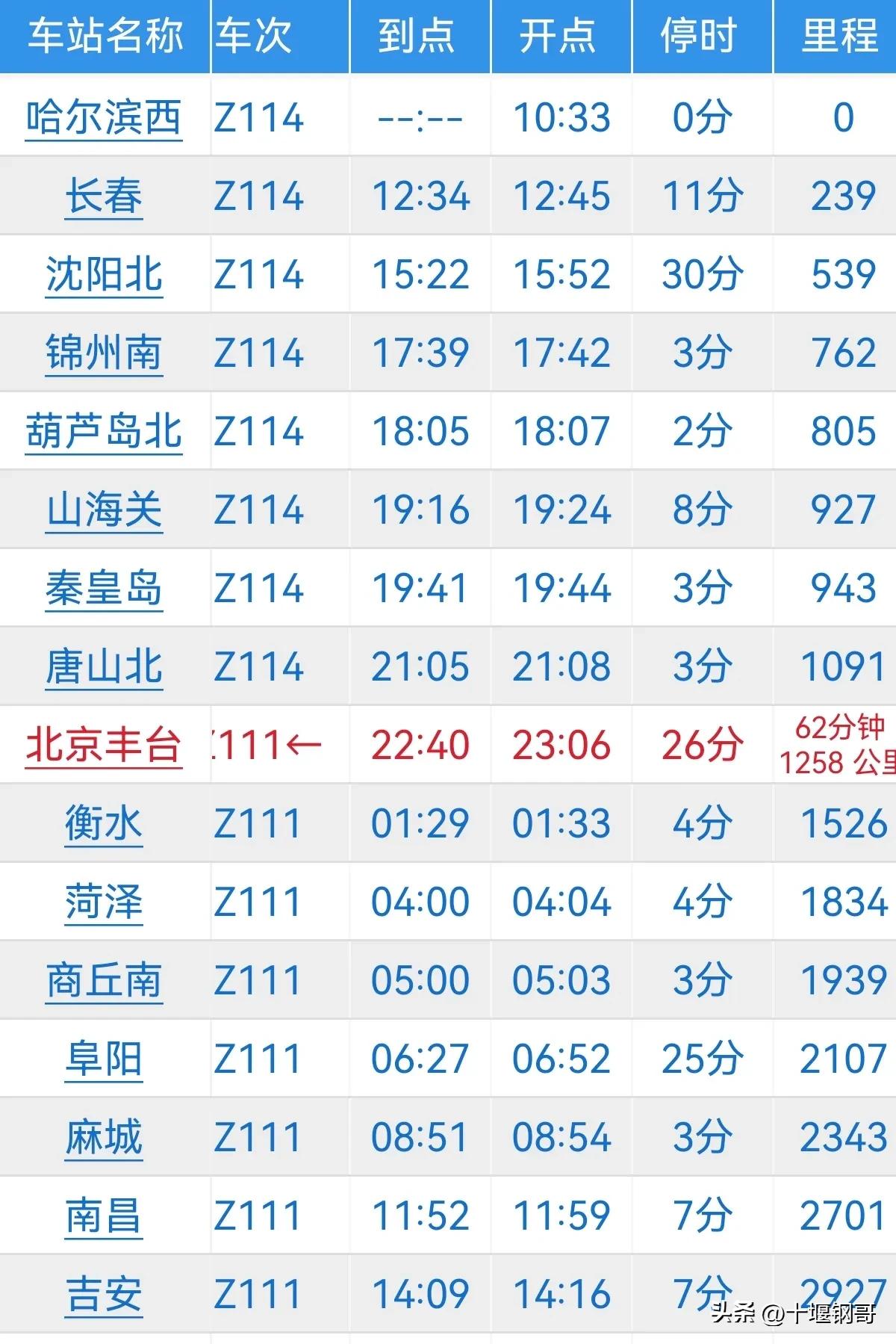Select the 衡水 station link

click(104, 823)
